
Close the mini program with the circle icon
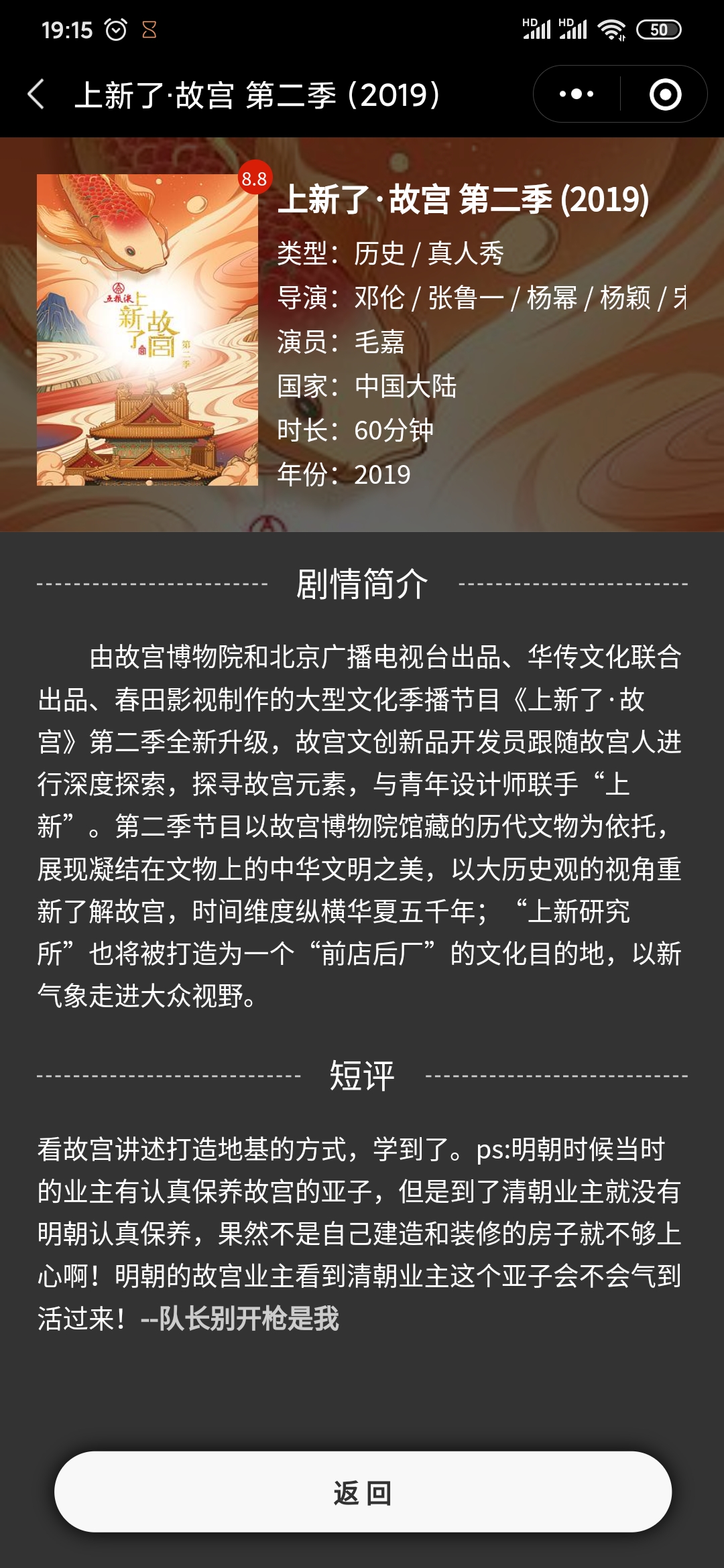(x=665, y=94)
